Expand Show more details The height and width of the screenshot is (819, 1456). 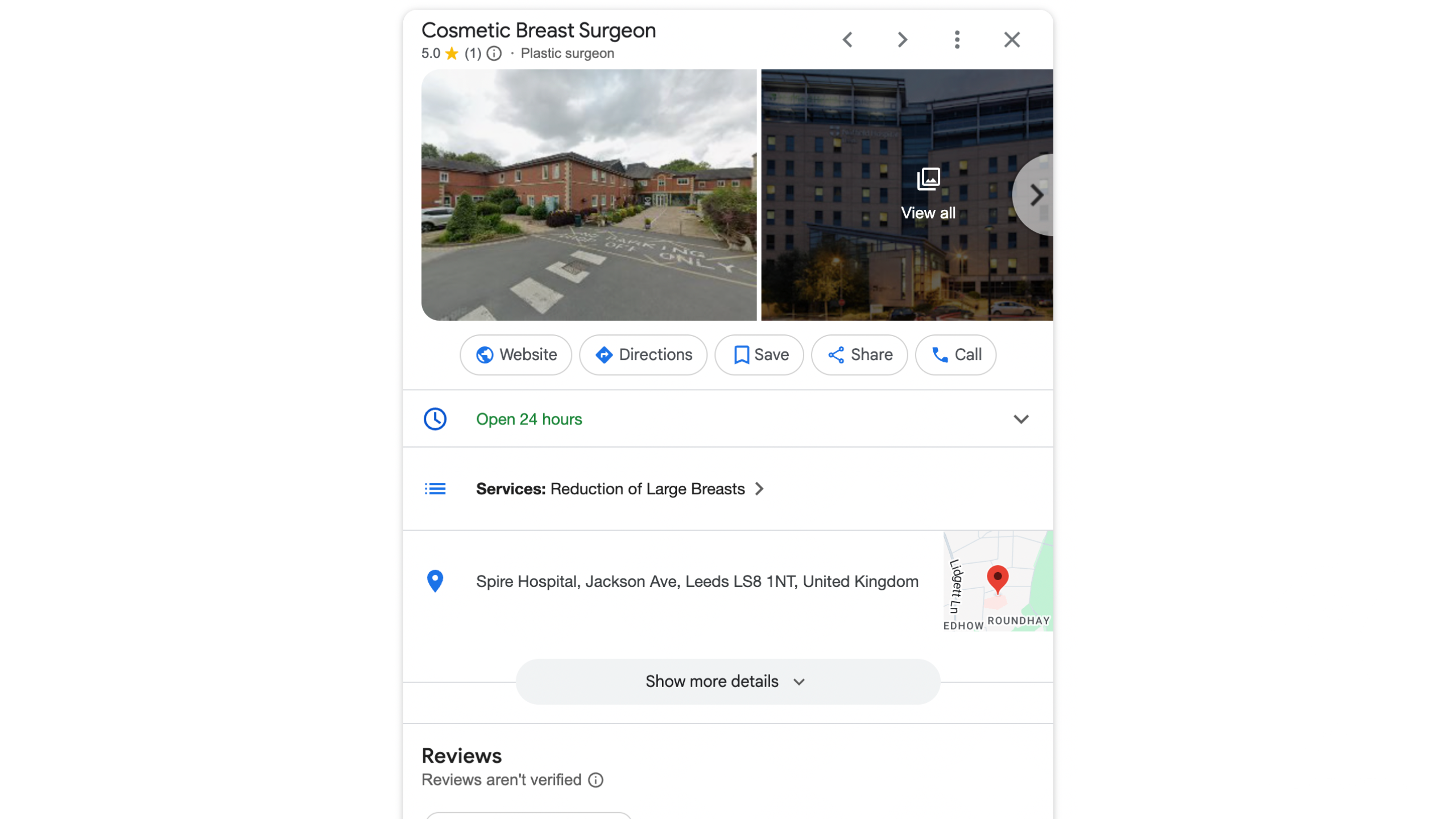(x=727, y=681)
